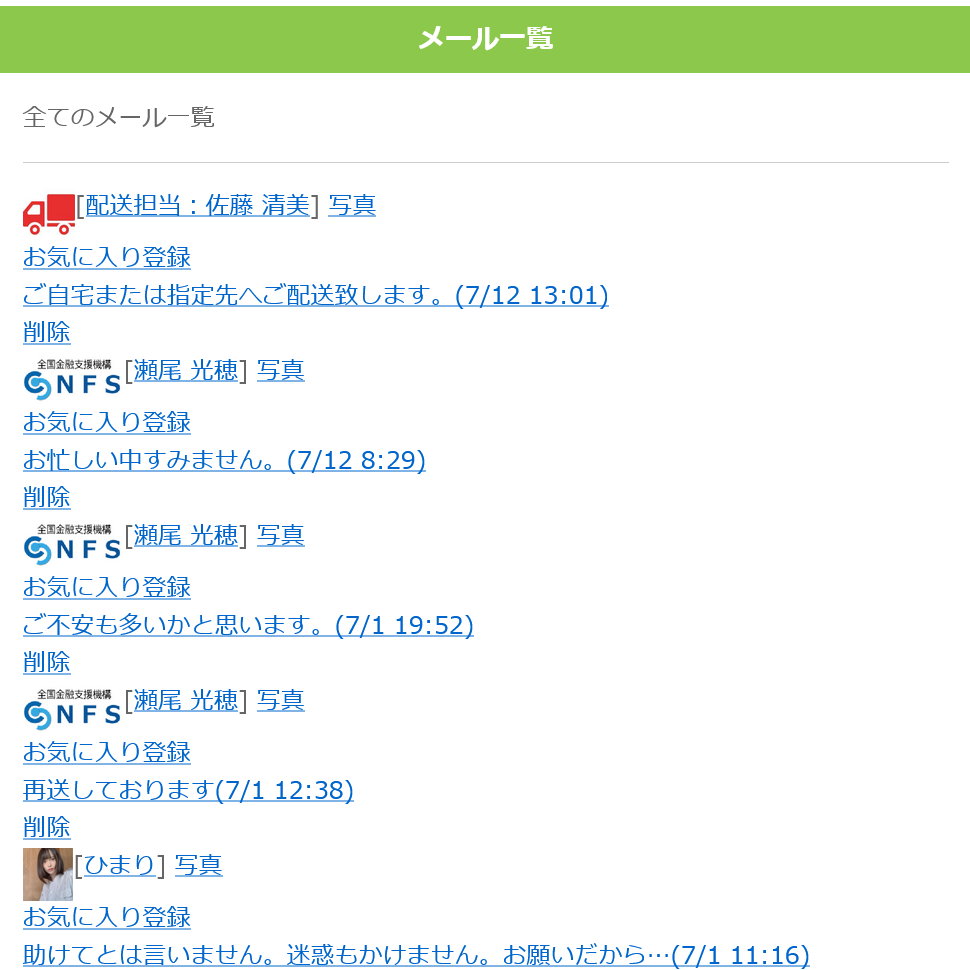Viewport: 970px width, 970px height.
Task: Delete the 7/1 19:52 mail
Action: 46,662
